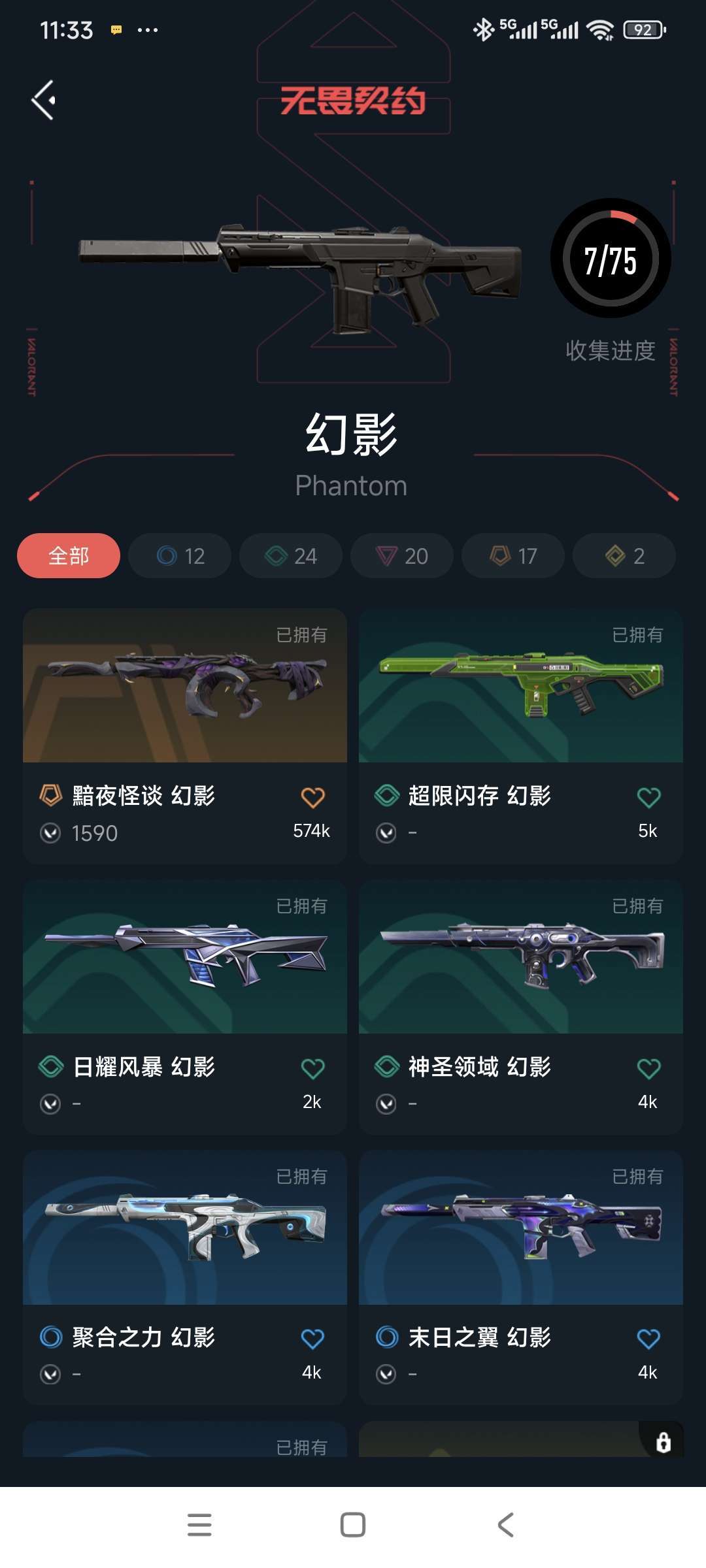Go back using the top-left arrow
706x1568 pixels.
pos(44,100)
